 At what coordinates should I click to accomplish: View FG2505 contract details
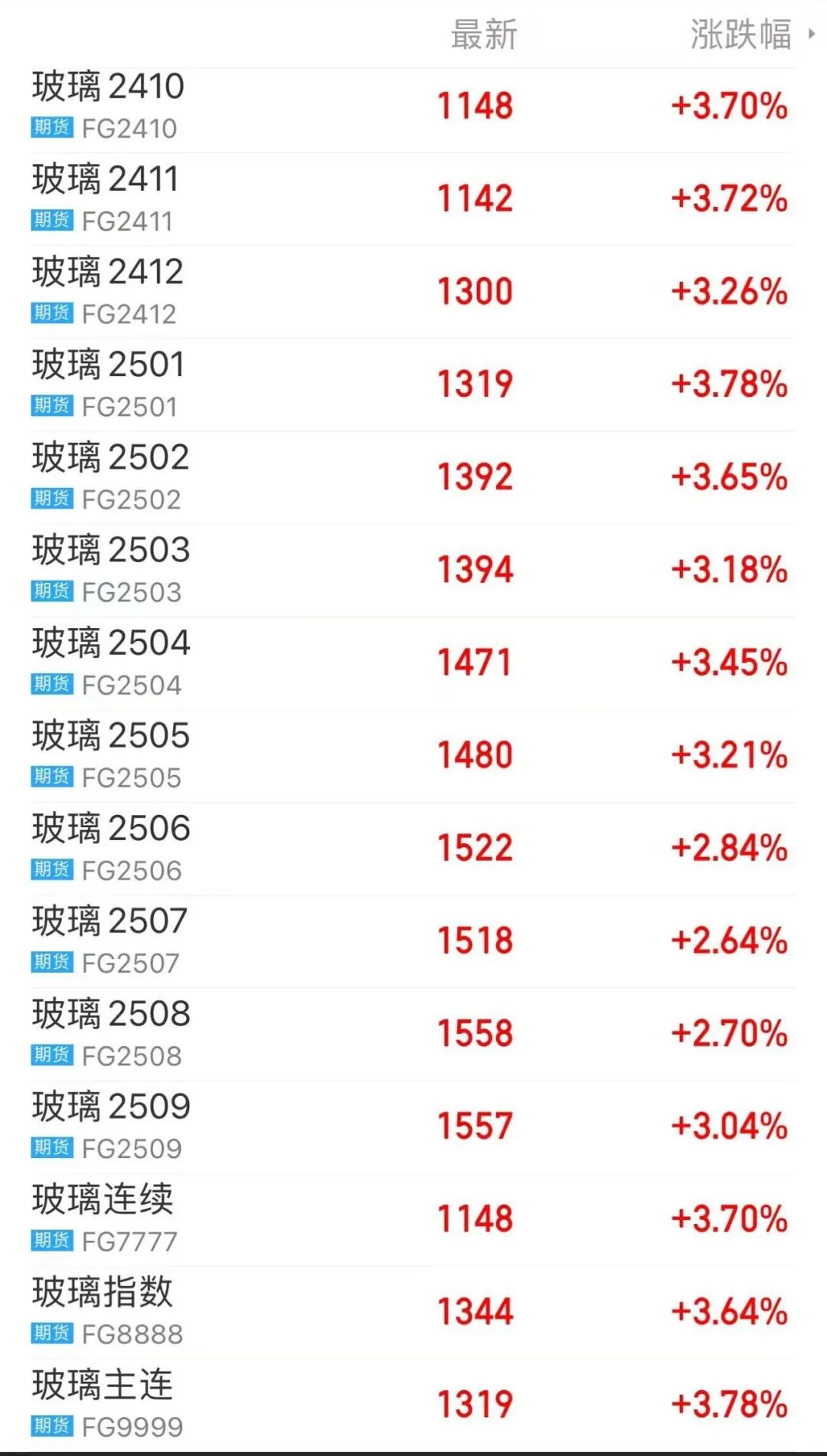(107, 754)
